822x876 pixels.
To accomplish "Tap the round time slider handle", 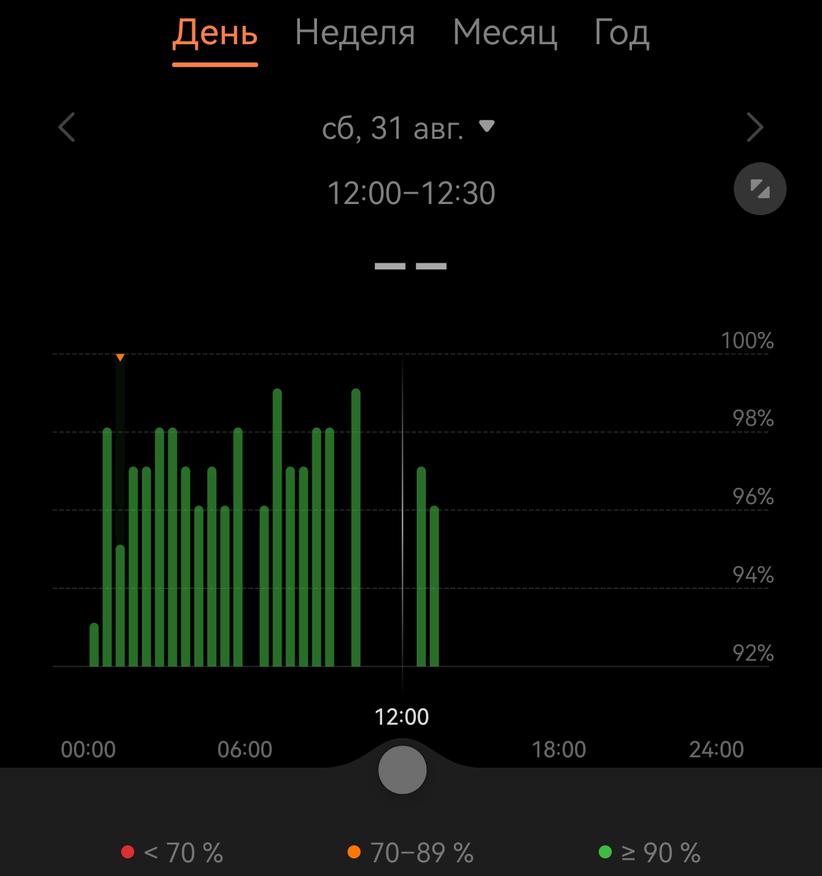I will coord(402,770).
